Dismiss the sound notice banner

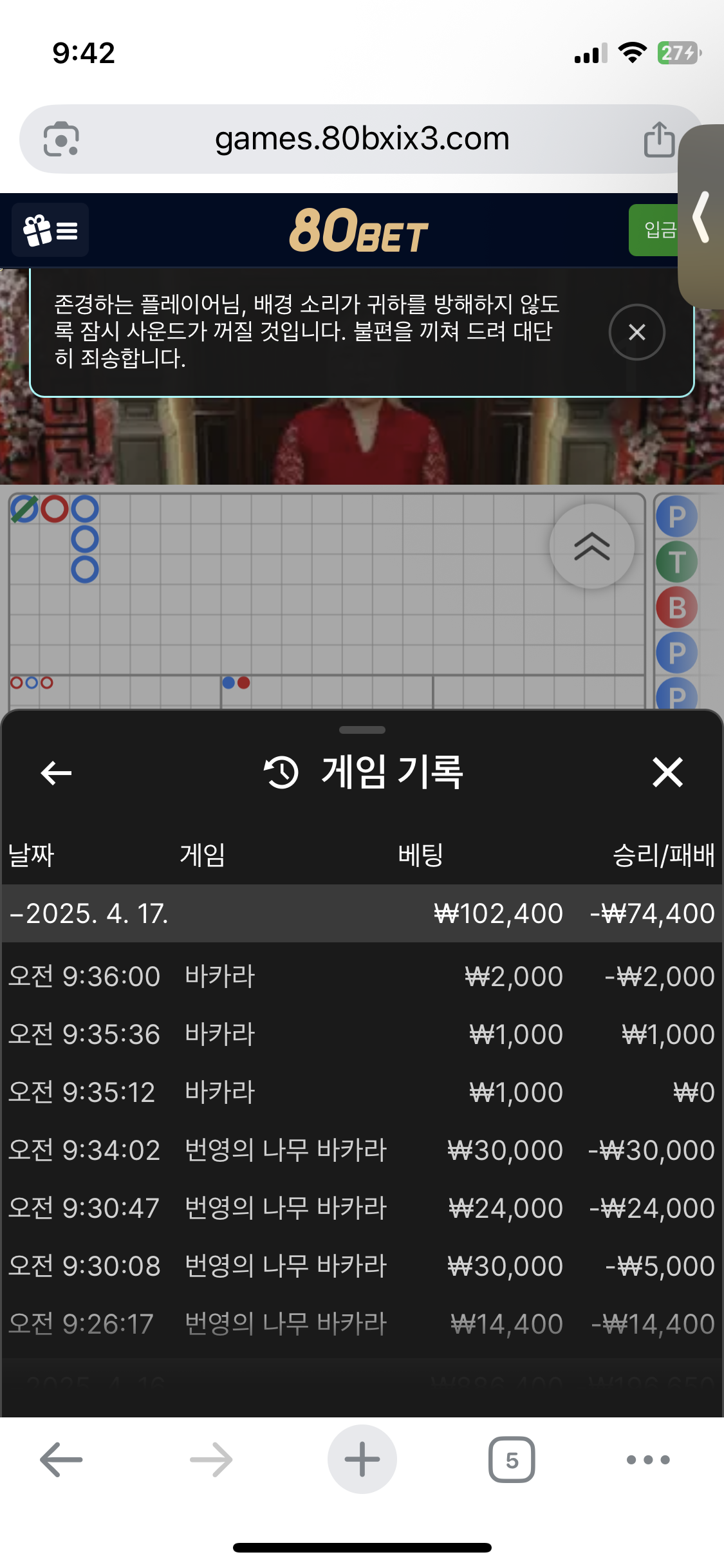pyautogui.click(x=636, y=332)
